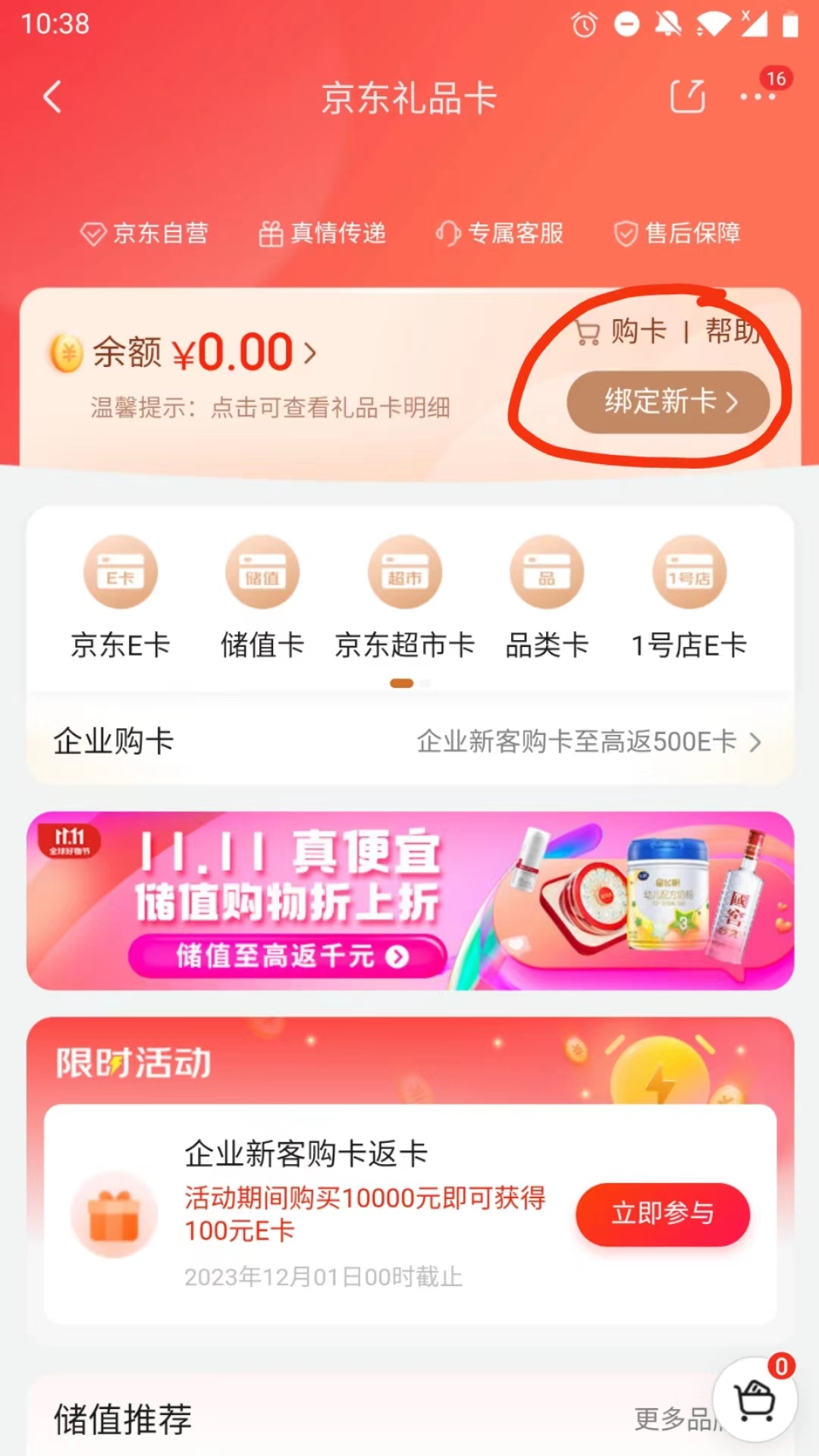Open the 11.11 储值购物折上折 banner
Image resolution: width=819 pixels, height=1456 pixels.
pos(409,900)
